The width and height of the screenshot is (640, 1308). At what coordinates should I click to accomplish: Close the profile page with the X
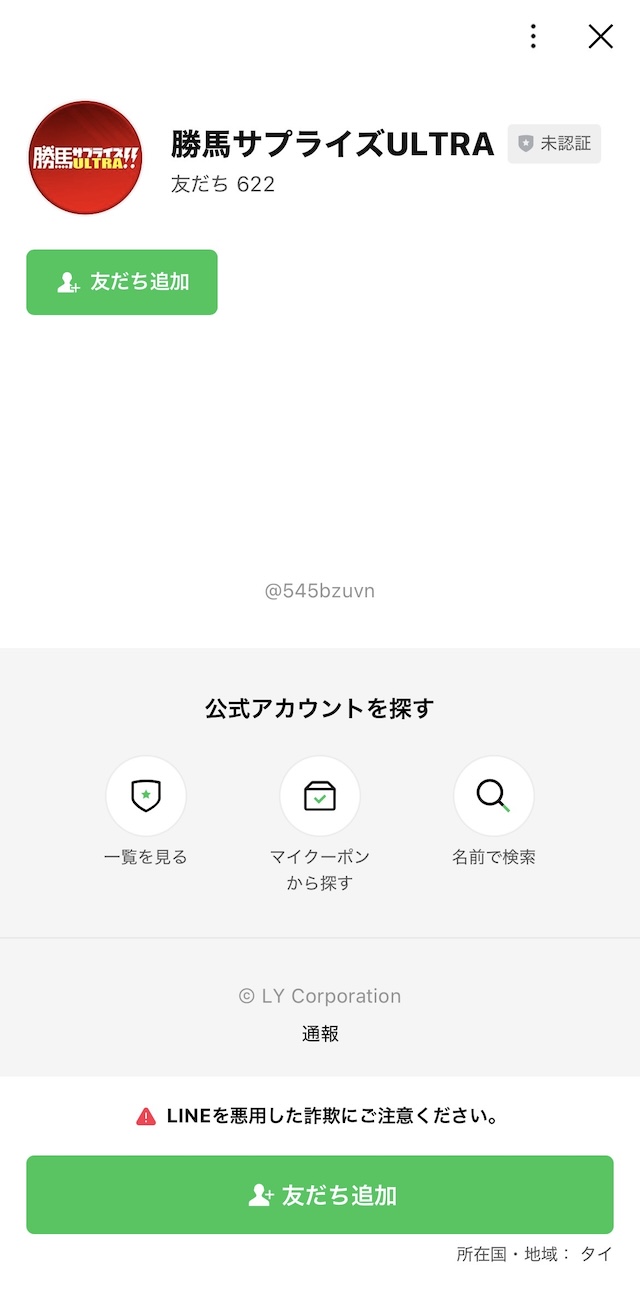click(600, 37)
